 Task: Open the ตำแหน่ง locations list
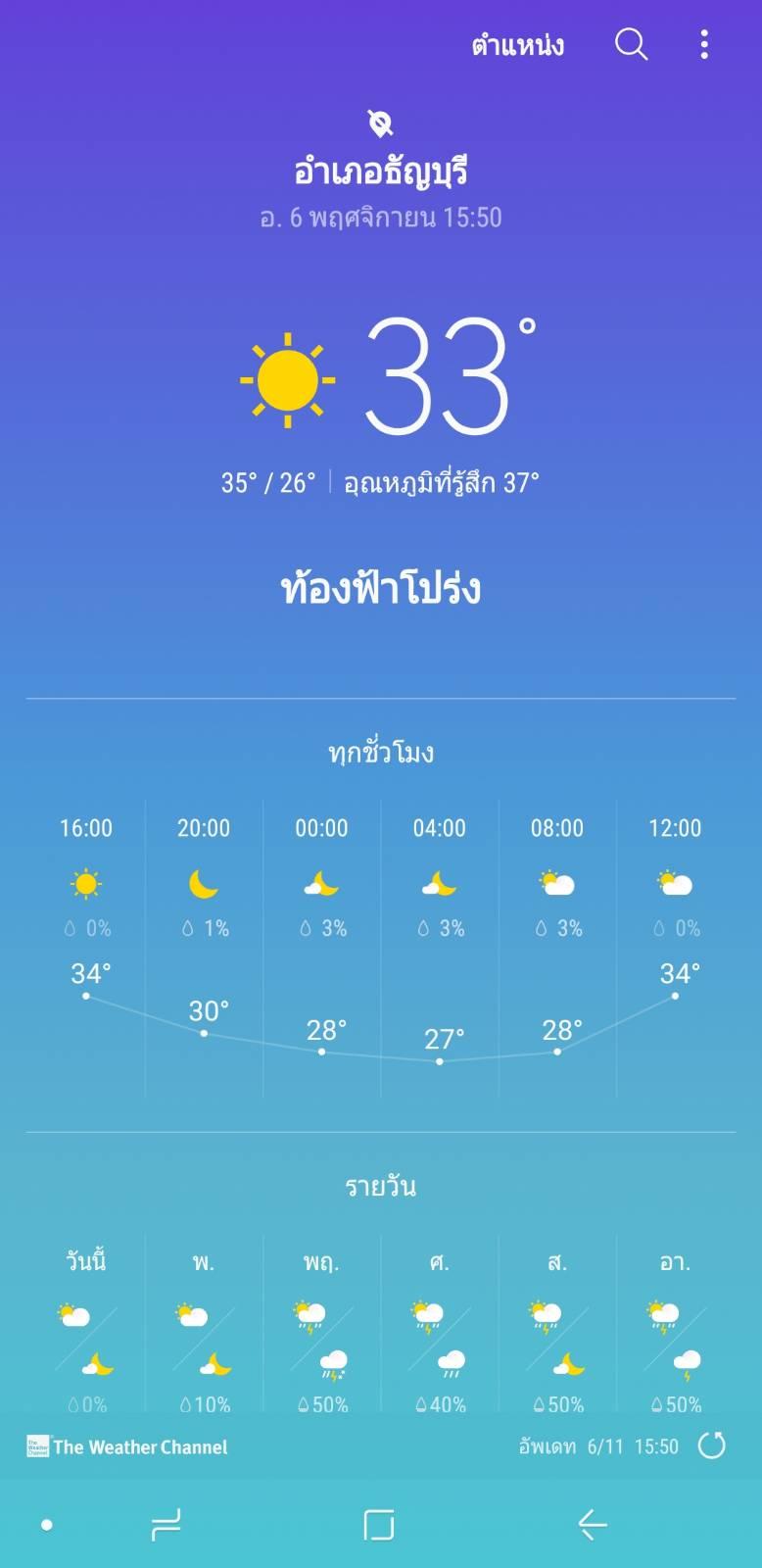pos(517,45)
